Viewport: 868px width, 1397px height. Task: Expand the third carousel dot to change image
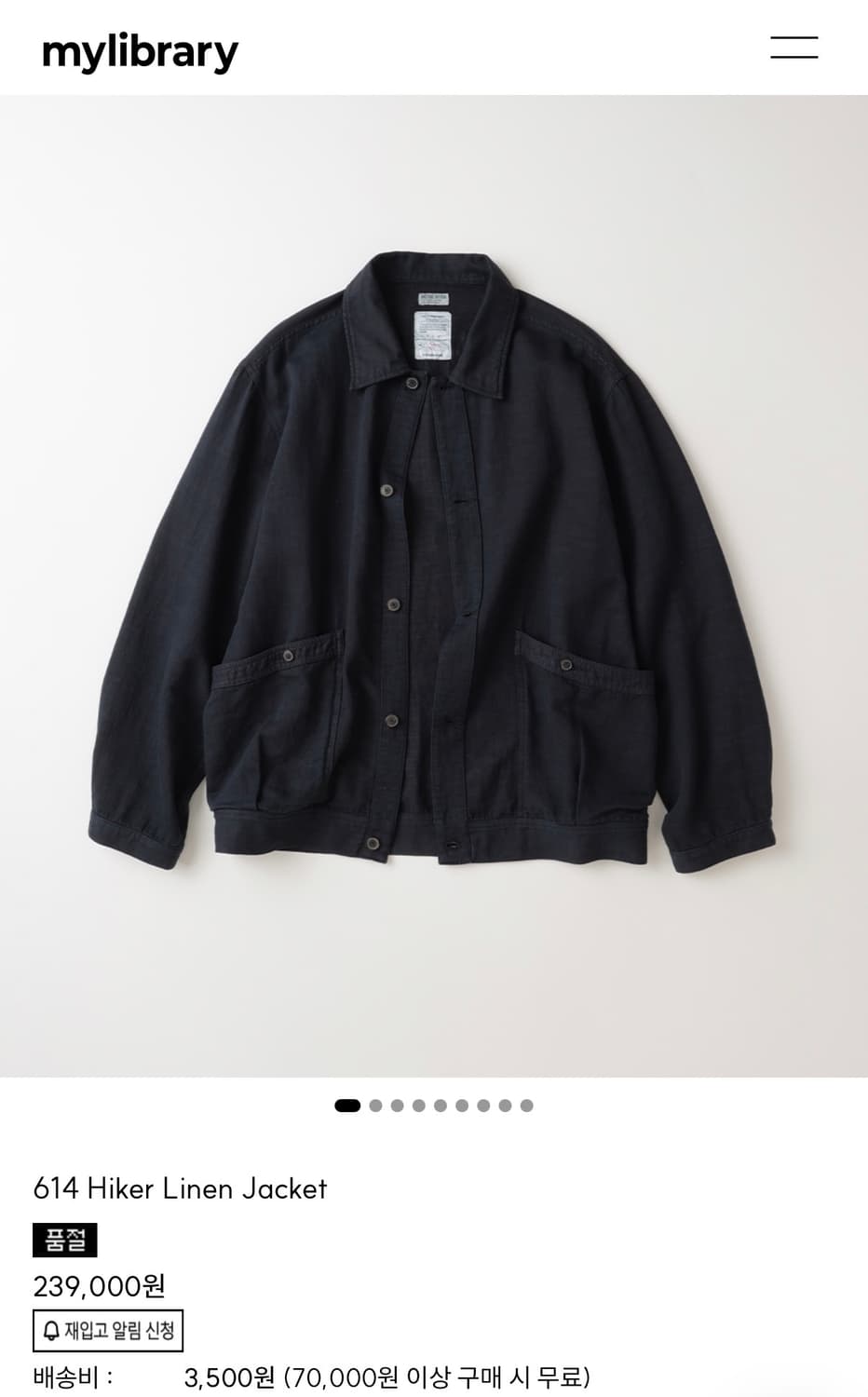(397, 1105)
